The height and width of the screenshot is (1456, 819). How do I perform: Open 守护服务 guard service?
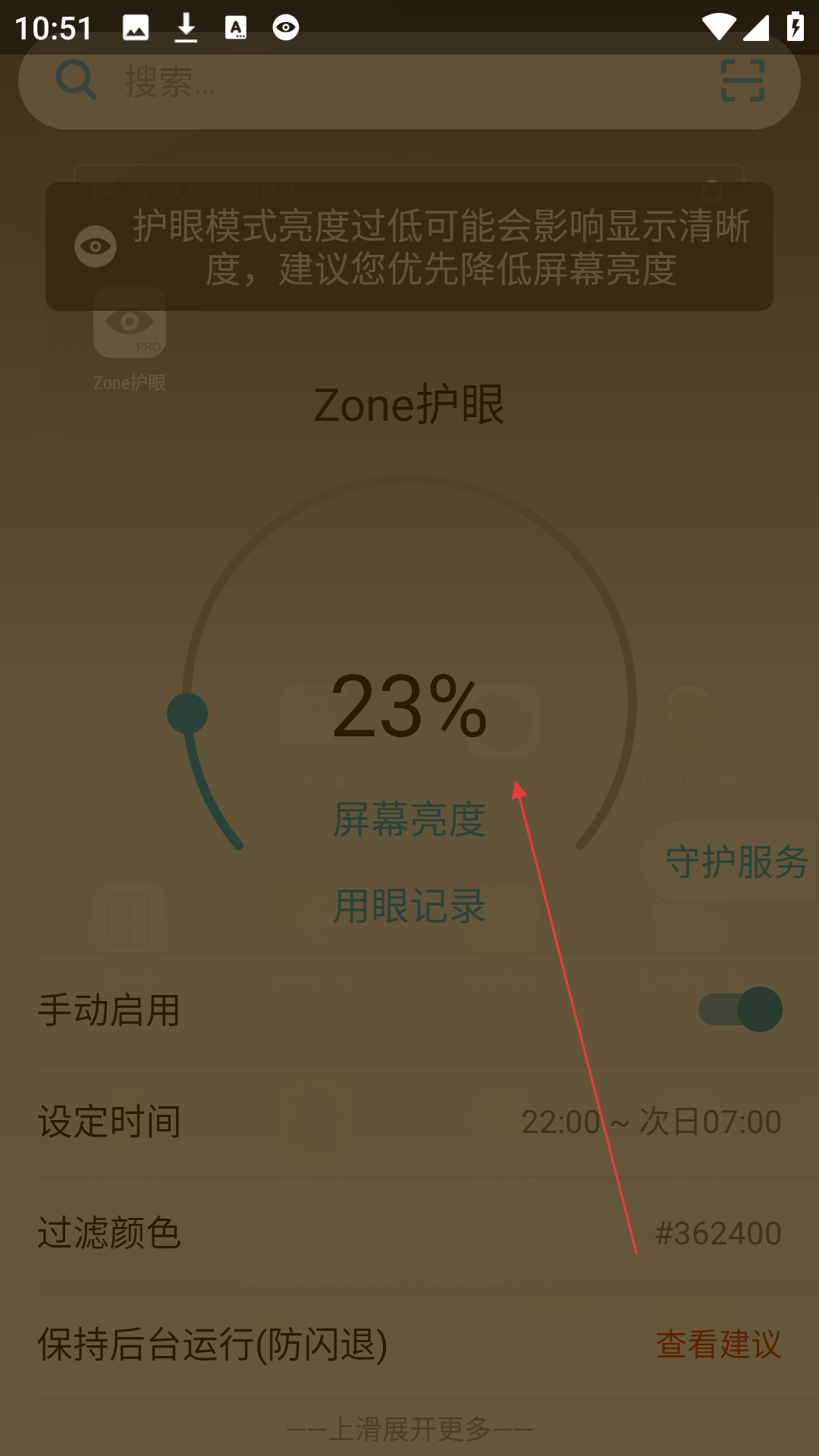(x=734, y=862)
